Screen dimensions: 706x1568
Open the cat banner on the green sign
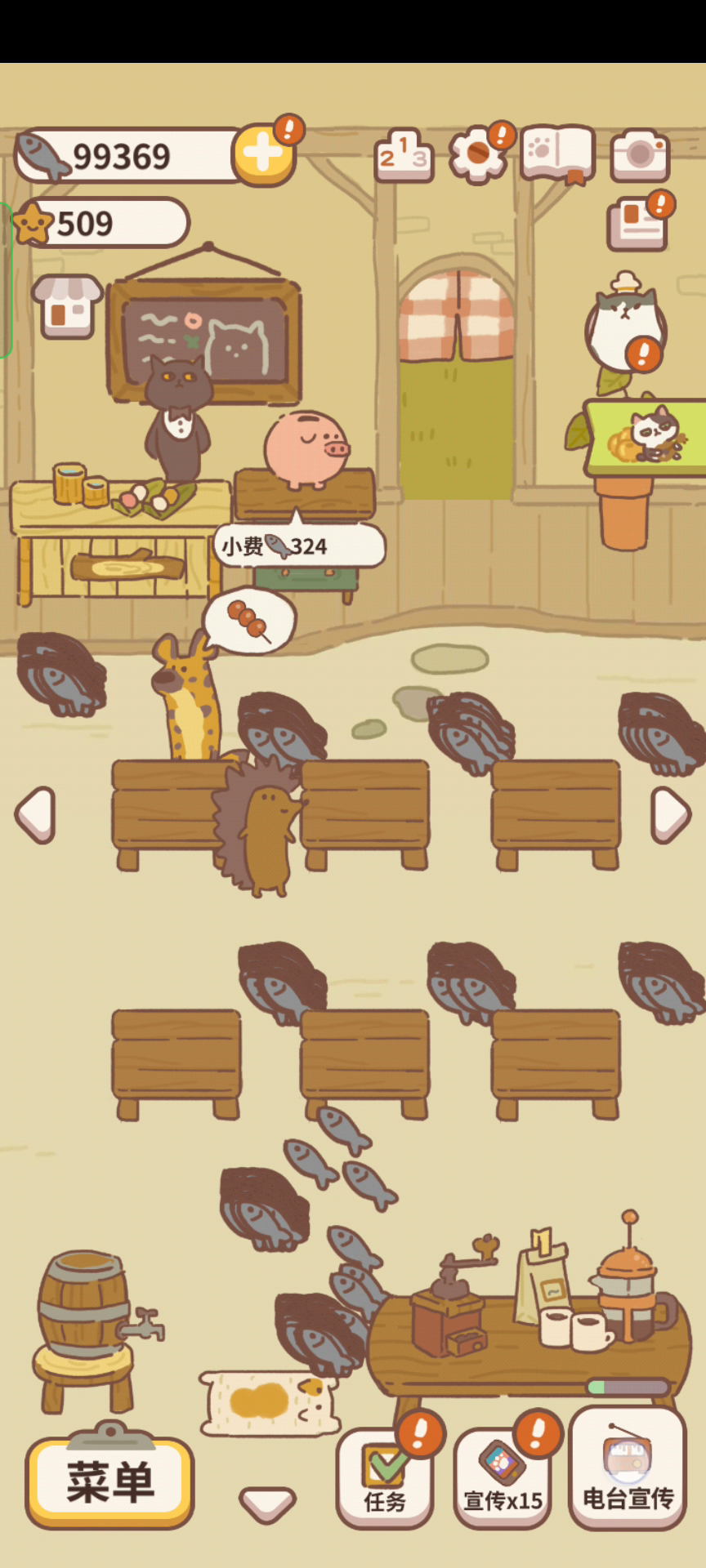(647, 437)
